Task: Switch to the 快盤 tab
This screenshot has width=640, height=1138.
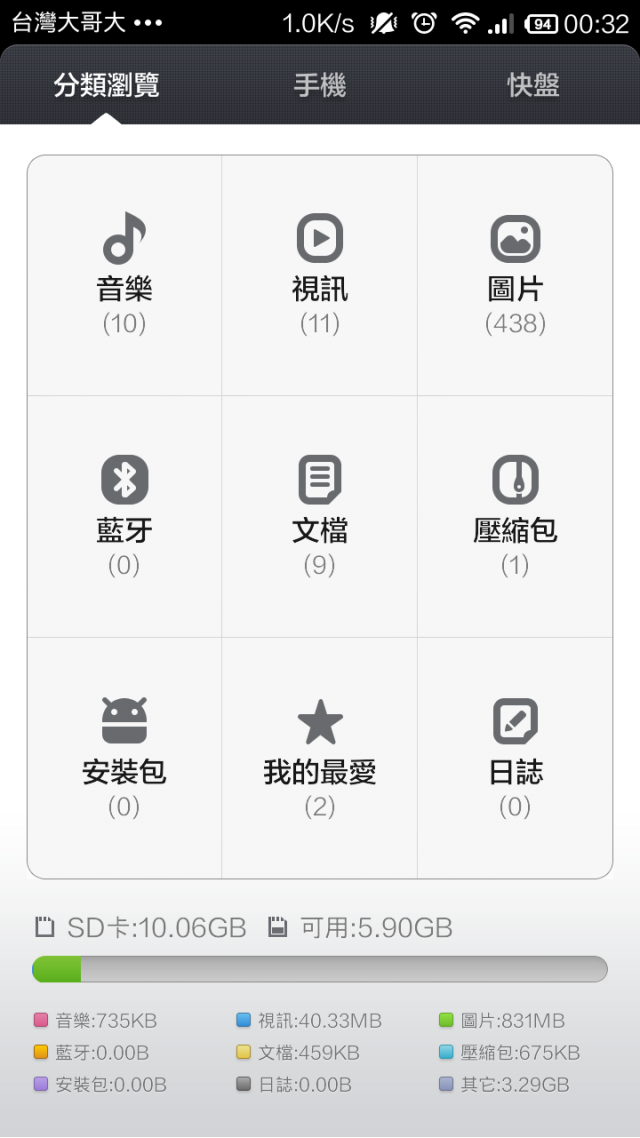Action: (x=533, y=86)
